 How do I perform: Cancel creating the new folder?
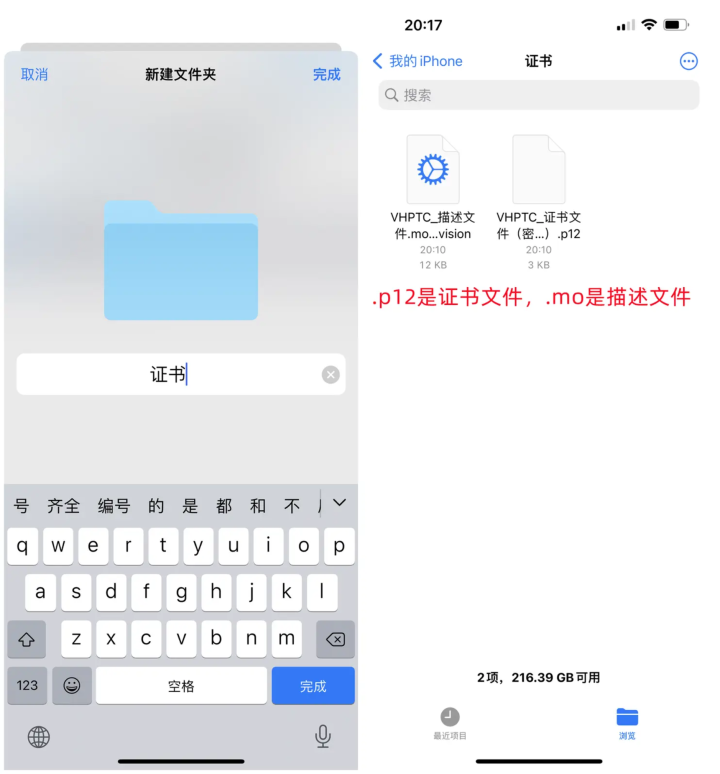(34, 74)
